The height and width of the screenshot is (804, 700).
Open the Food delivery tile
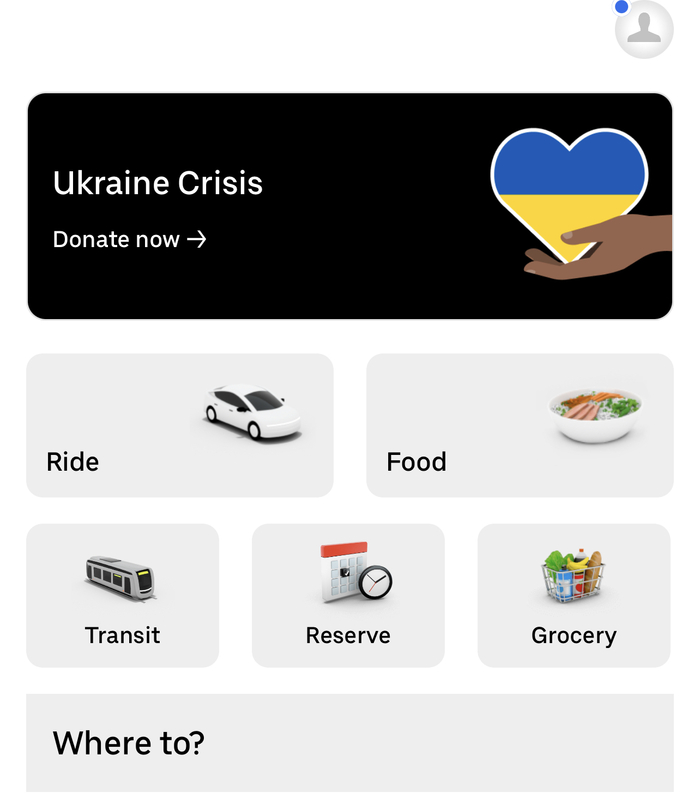pos(519,425)
